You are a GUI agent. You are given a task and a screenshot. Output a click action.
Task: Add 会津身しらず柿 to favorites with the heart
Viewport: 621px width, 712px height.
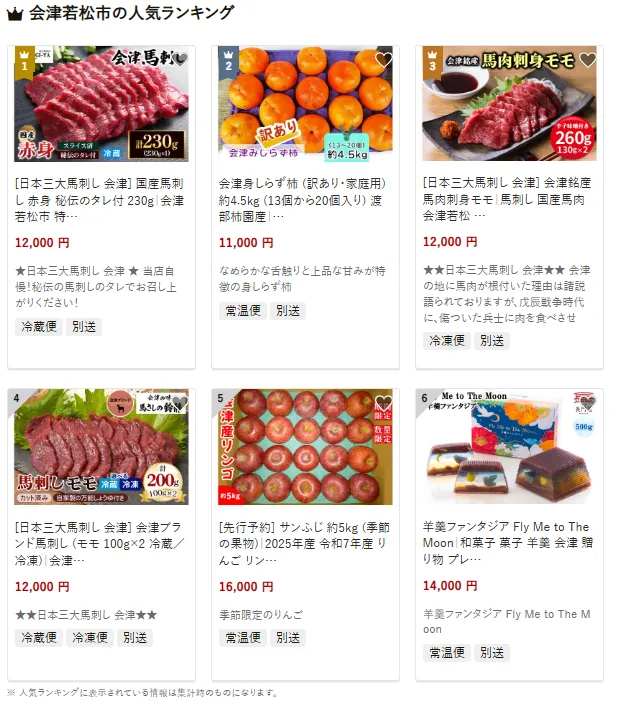[384, 59]
